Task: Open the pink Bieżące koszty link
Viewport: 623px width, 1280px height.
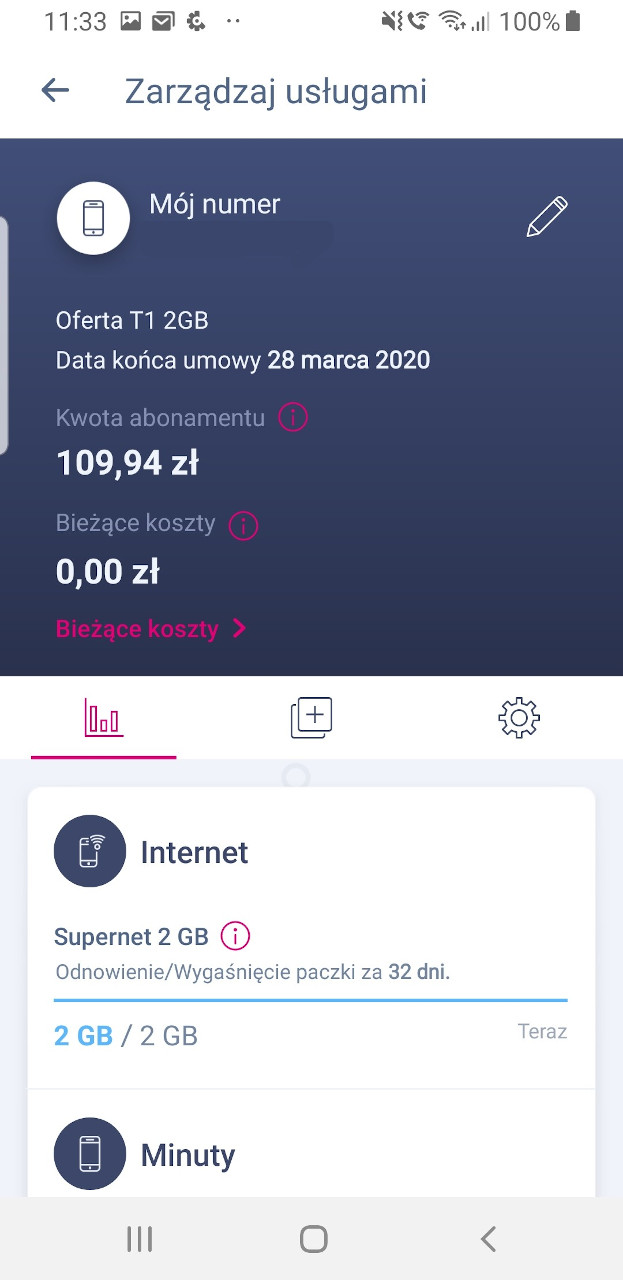Action: click(151, 629)
